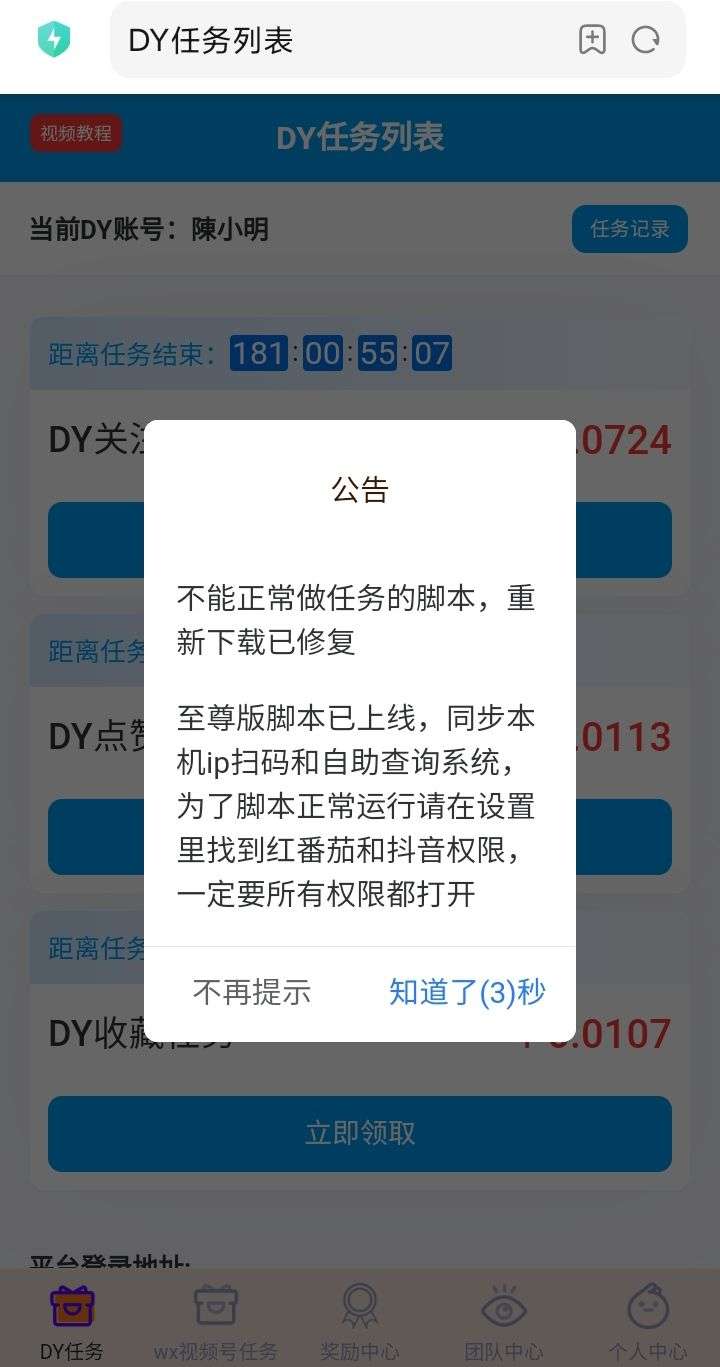Add this page to bookmarks
The width and height of the screenshot is (720, 1367).
592,40
